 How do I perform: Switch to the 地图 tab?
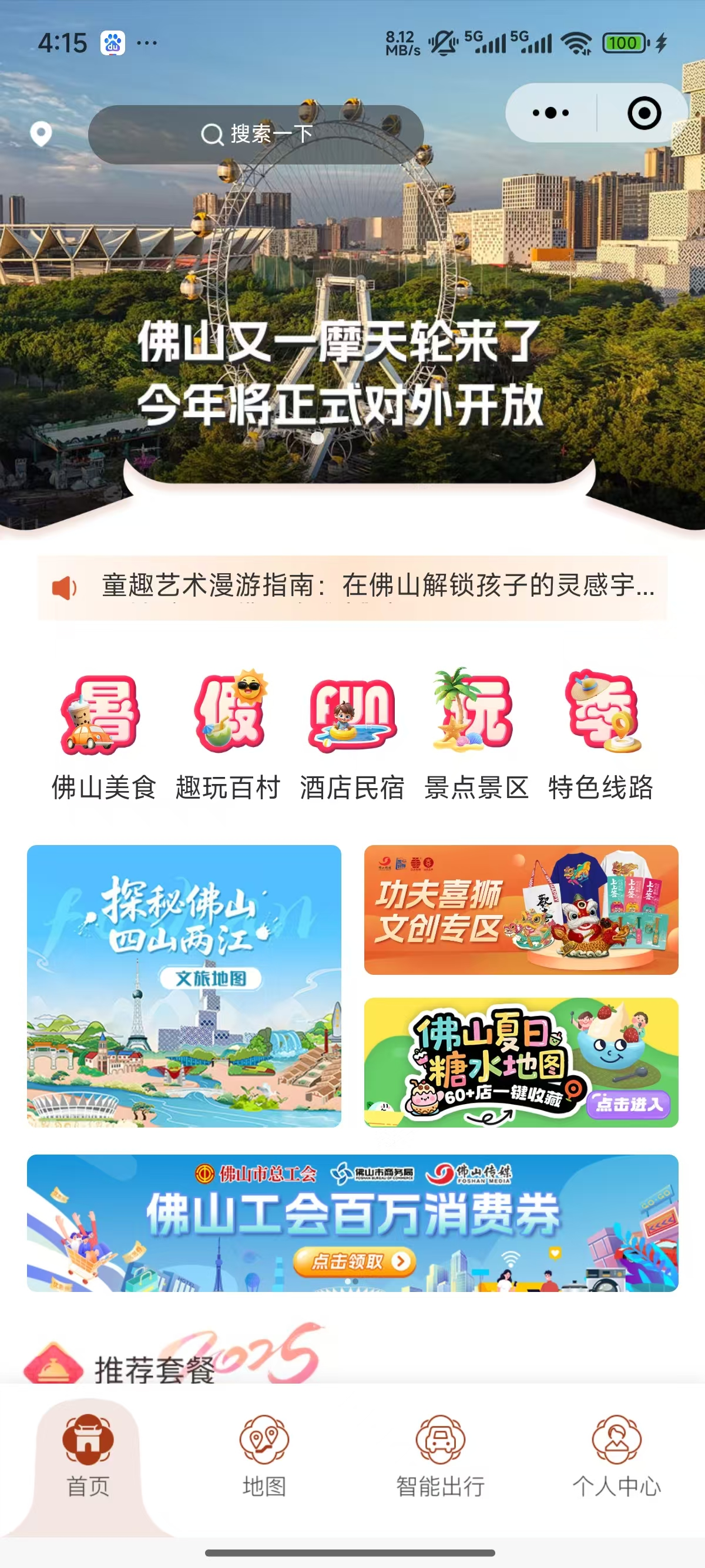[264, 1456]
